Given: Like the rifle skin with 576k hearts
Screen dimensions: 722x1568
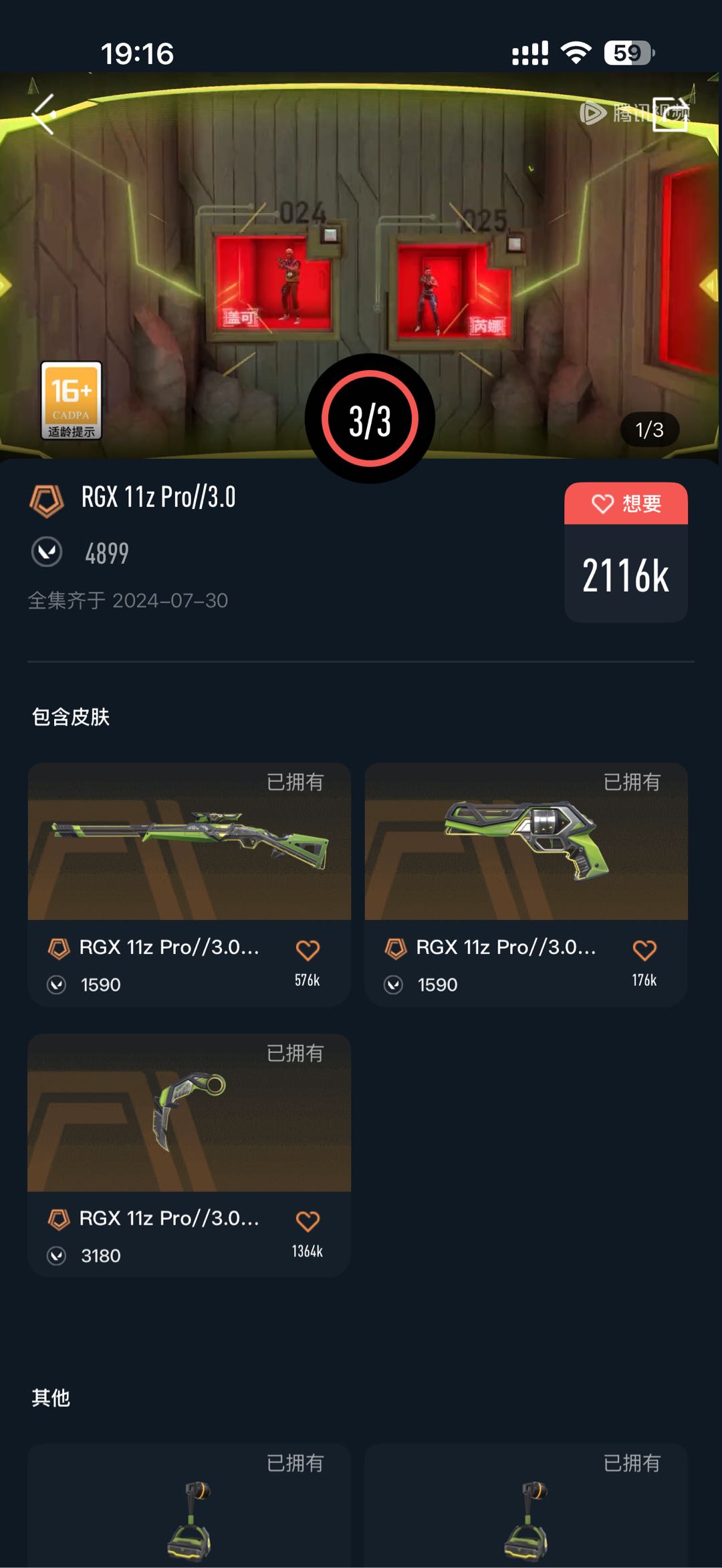Looking at the screenshot, I should click(308, 950).
